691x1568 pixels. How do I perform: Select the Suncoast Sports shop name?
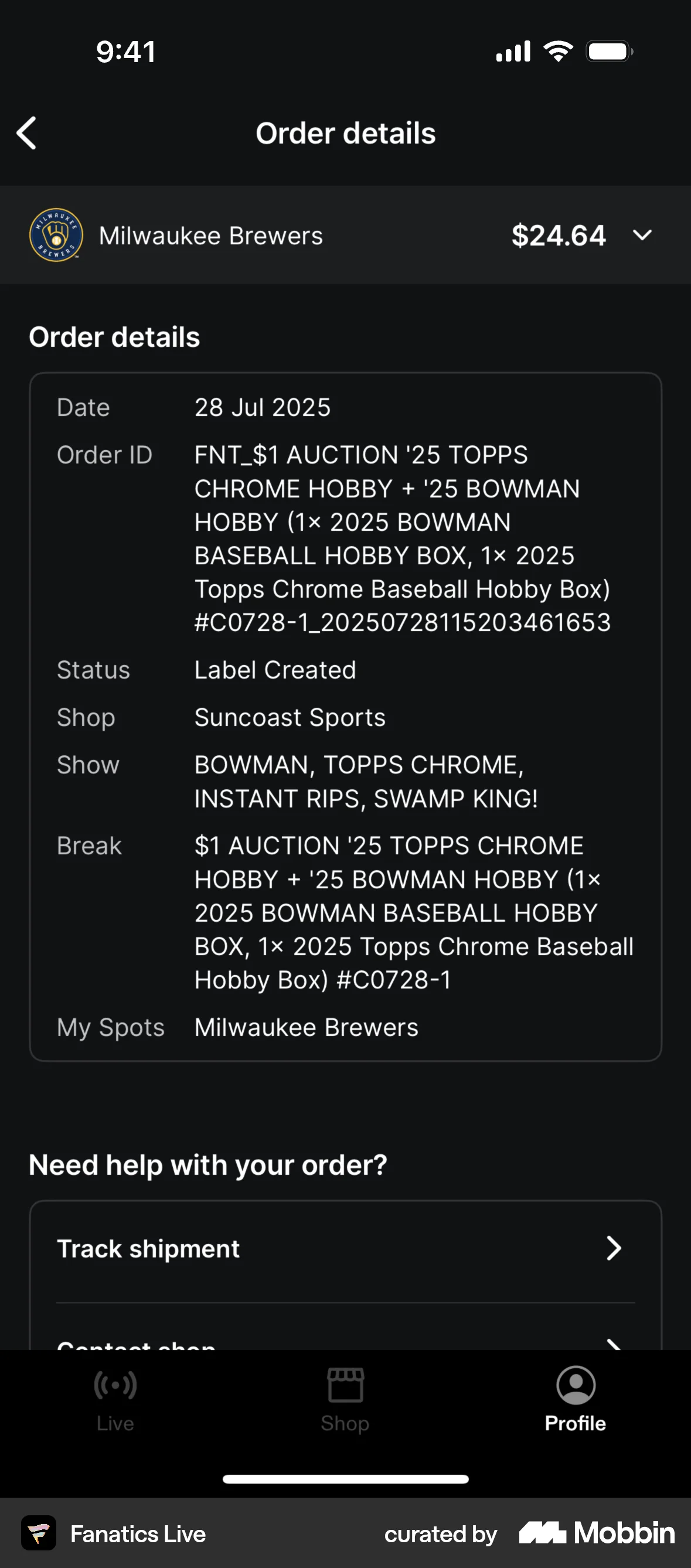289,717
